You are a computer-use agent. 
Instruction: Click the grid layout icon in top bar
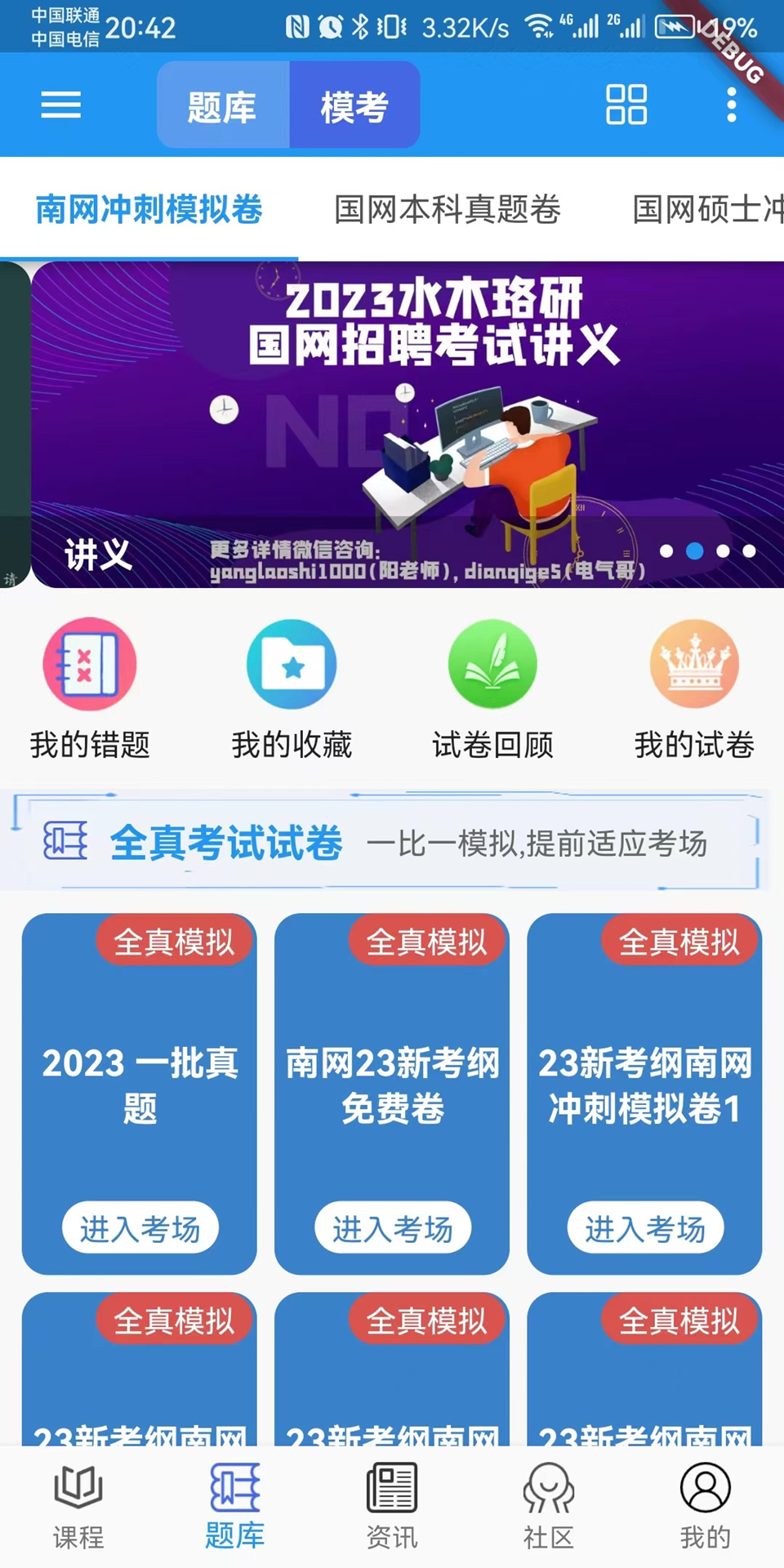[x=626, y=105]
